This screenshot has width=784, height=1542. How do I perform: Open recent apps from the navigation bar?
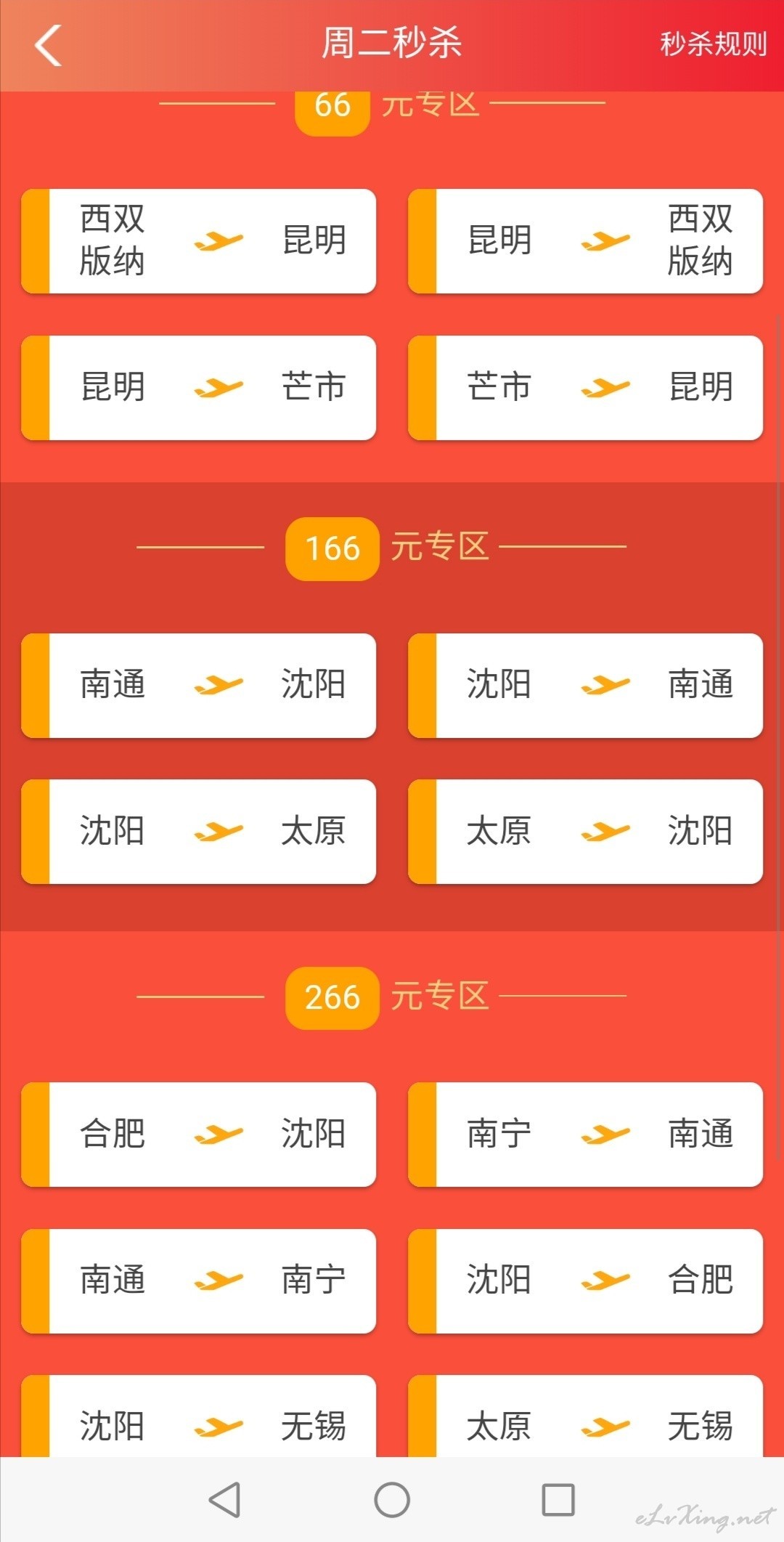pos(558,1499)
